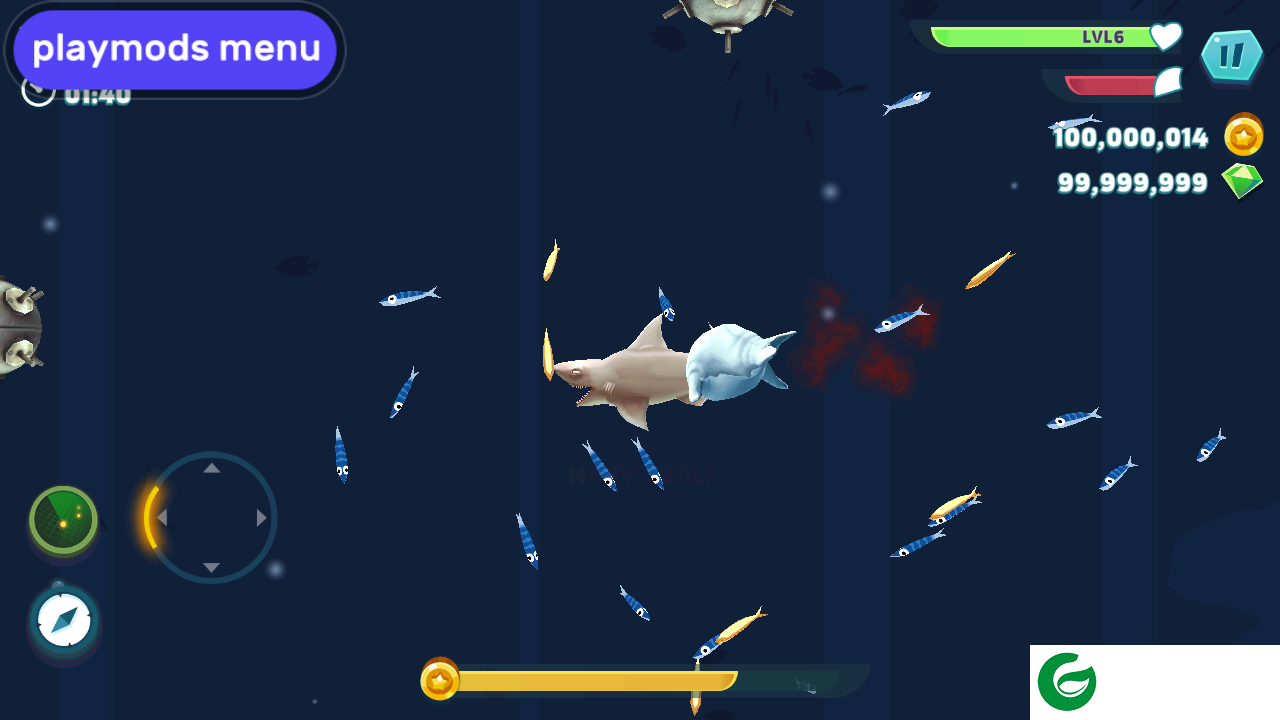Tap the joystick down arrow
Image resolution: width=1280 pixels, height=720 pixels.
[211, 568]
